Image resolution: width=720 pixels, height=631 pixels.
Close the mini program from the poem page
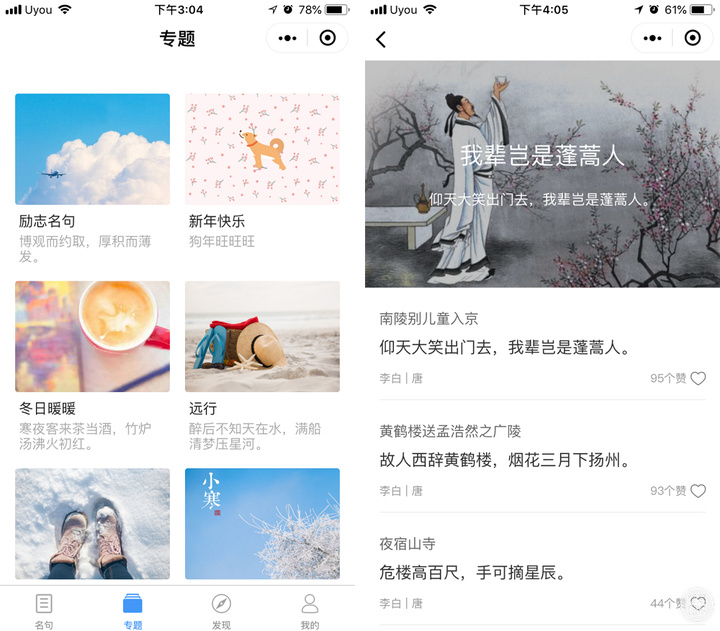pos(692,38)
